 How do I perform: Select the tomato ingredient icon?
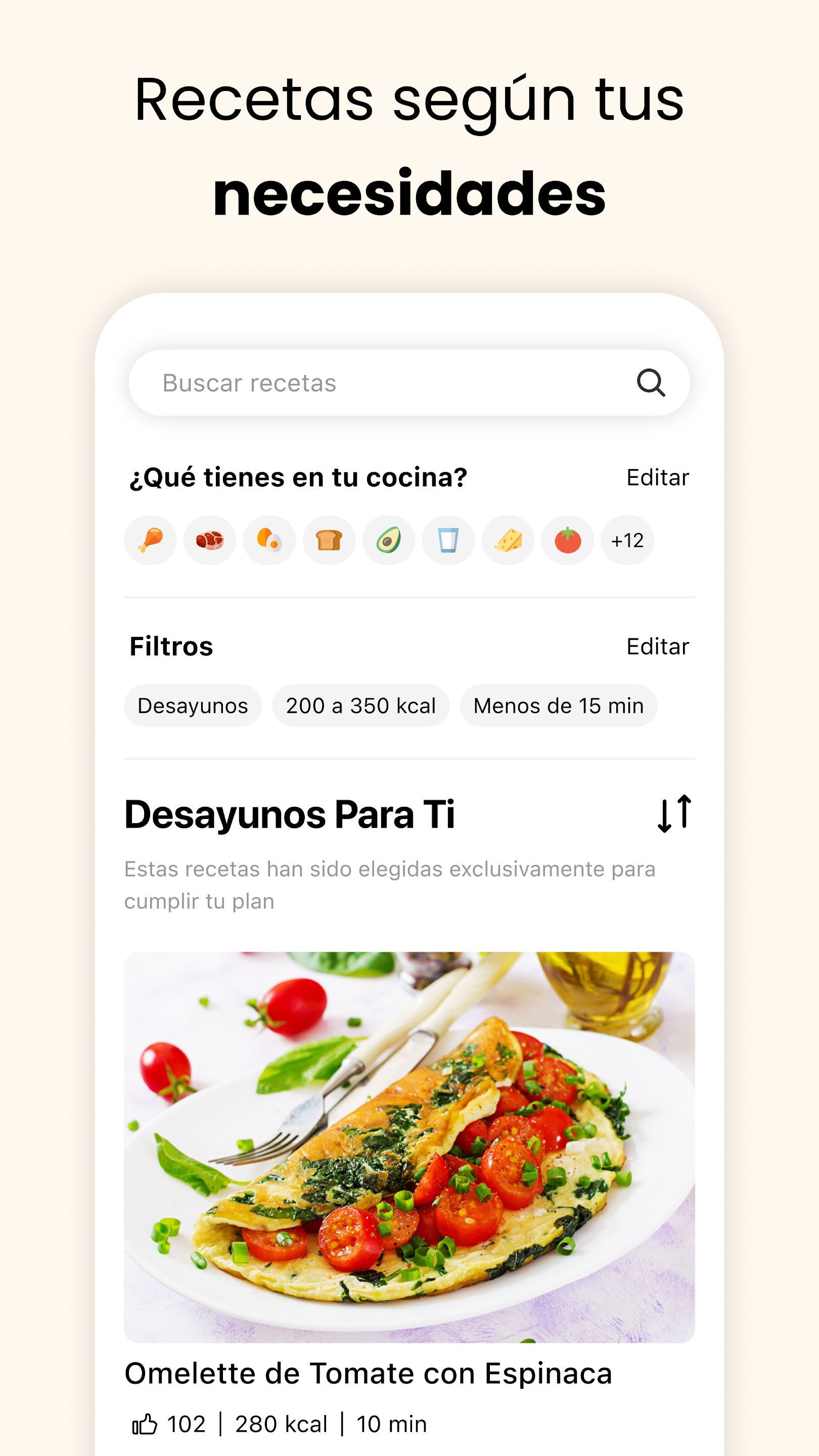pos(568,540)
